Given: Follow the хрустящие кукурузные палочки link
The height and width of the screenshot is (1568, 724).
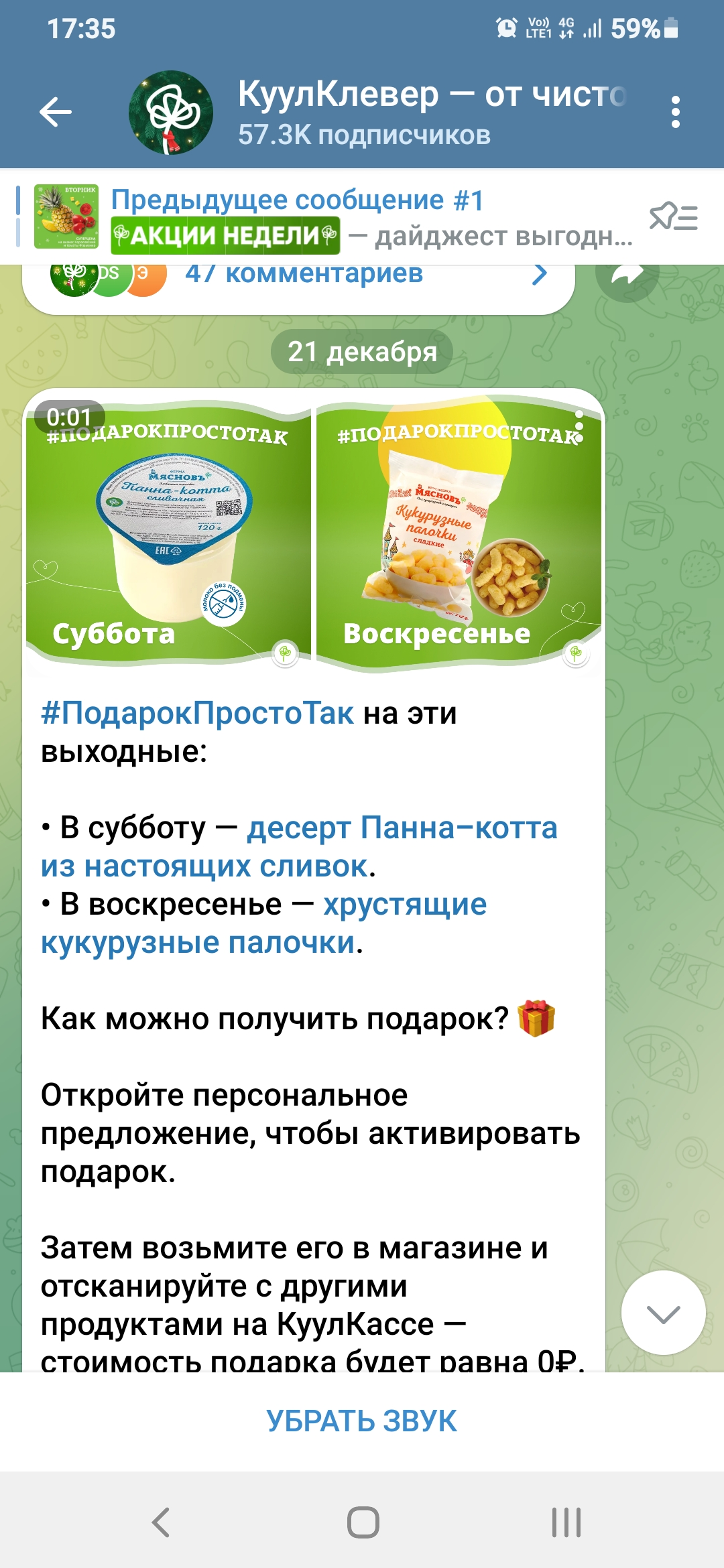Looking at the screenshot, I should pyautogui.click(x=263, y=923).
